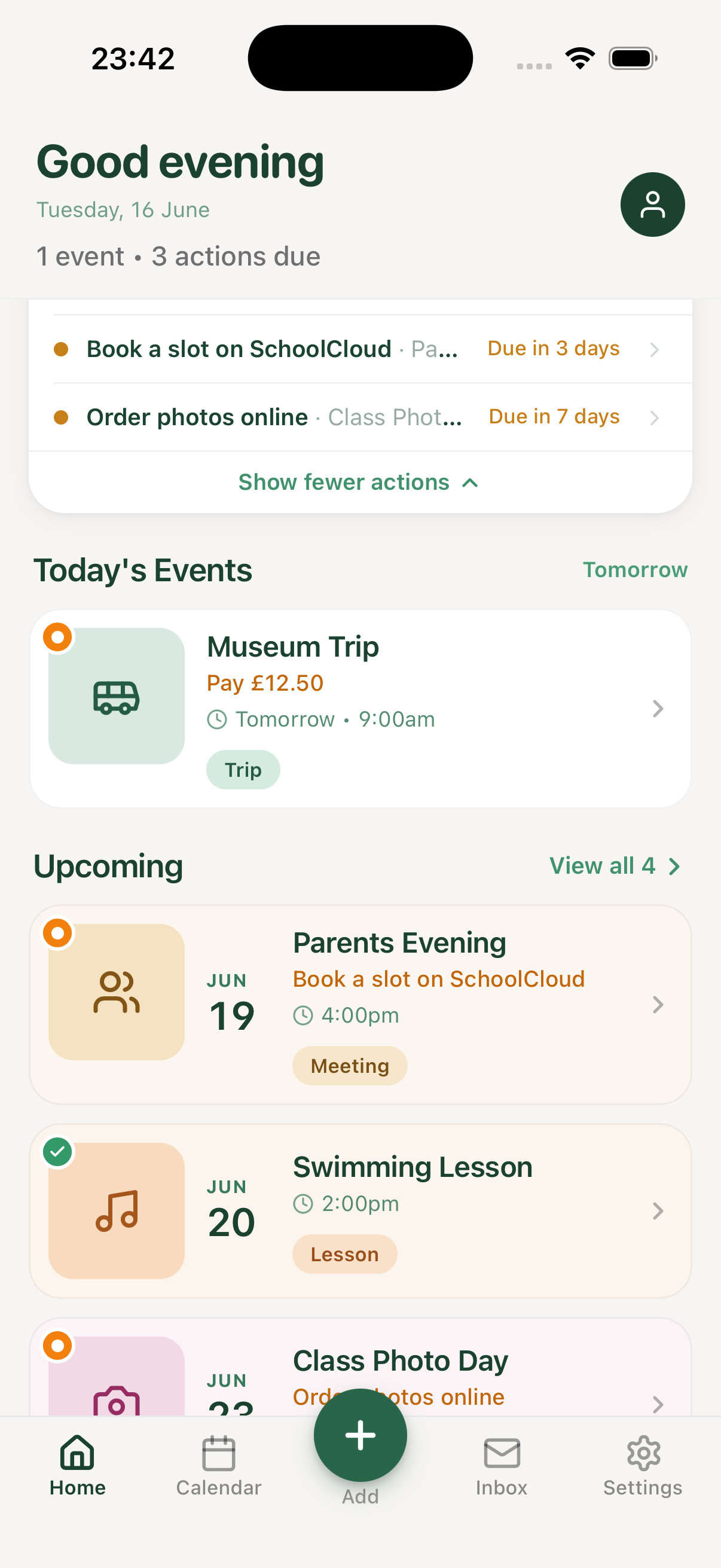Open the profile avatar icon
Screen dimensions: 721x1568
(652, 205)
